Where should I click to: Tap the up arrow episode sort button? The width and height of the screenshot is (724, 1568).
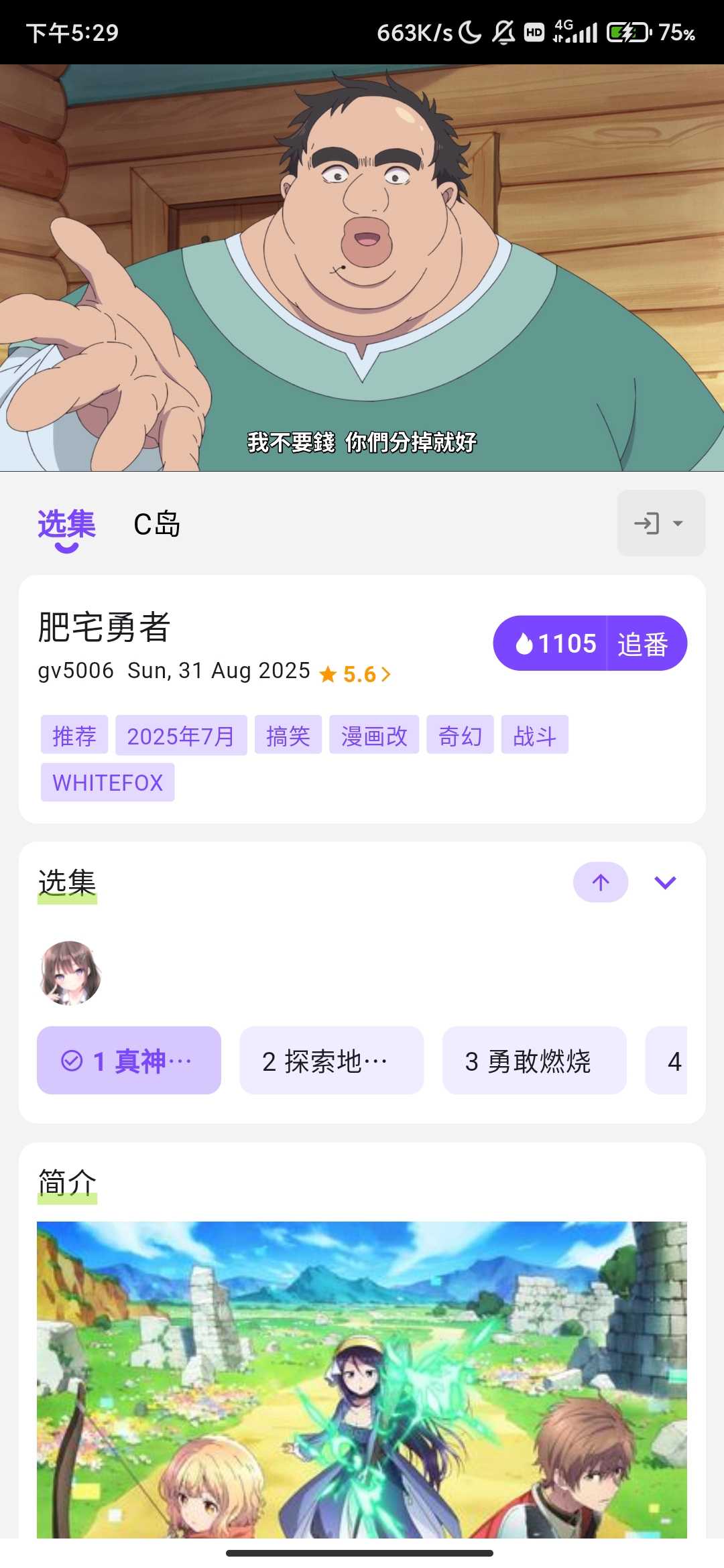600,883
